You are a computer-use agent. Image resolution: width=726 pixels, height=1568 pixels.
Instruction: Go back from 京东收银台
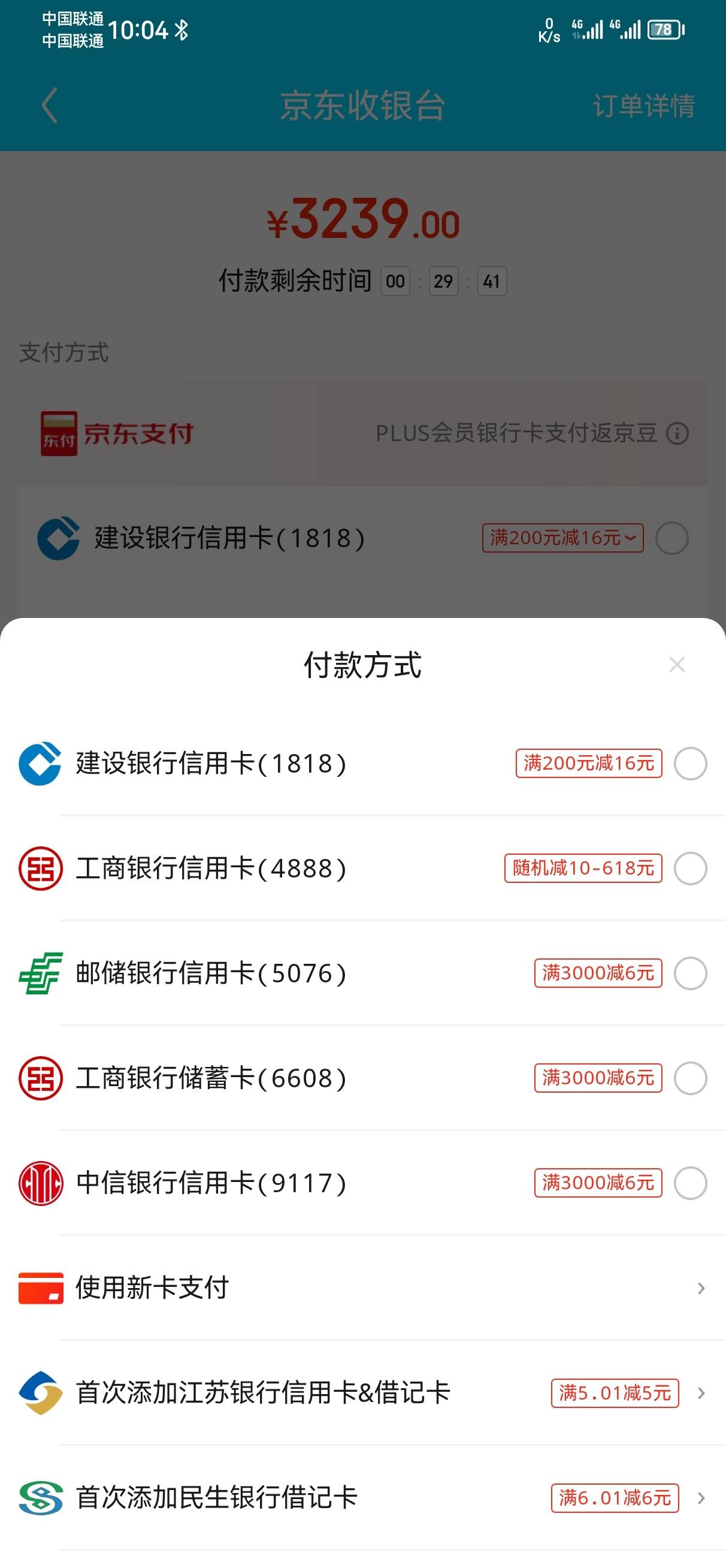click(50, 105)
